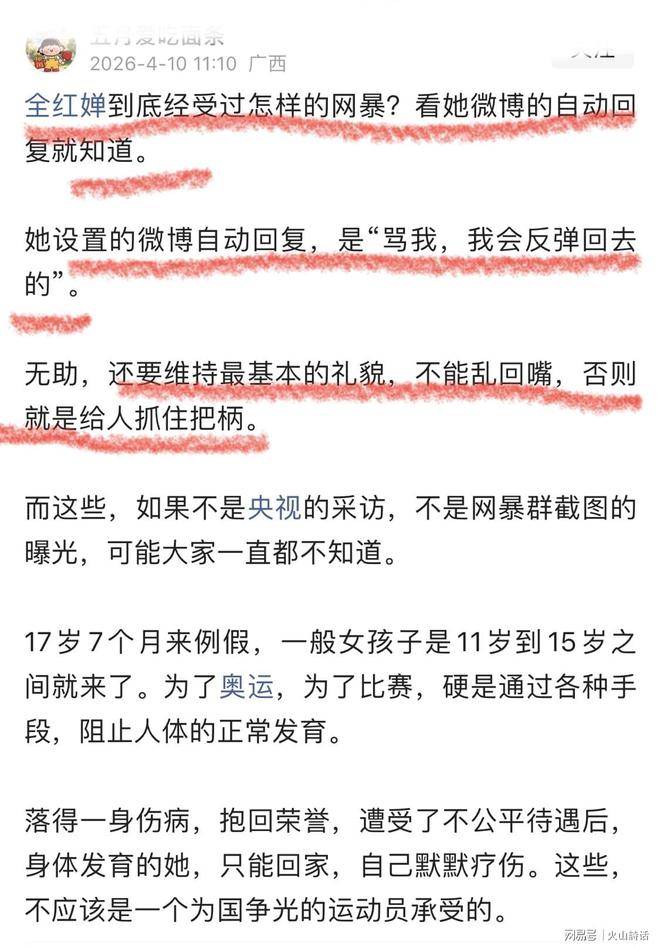This screenshot has width=660, height=947.
Task: Open the 全红婵 topic link
Action: pyautogui.click(x=64, y=108)
